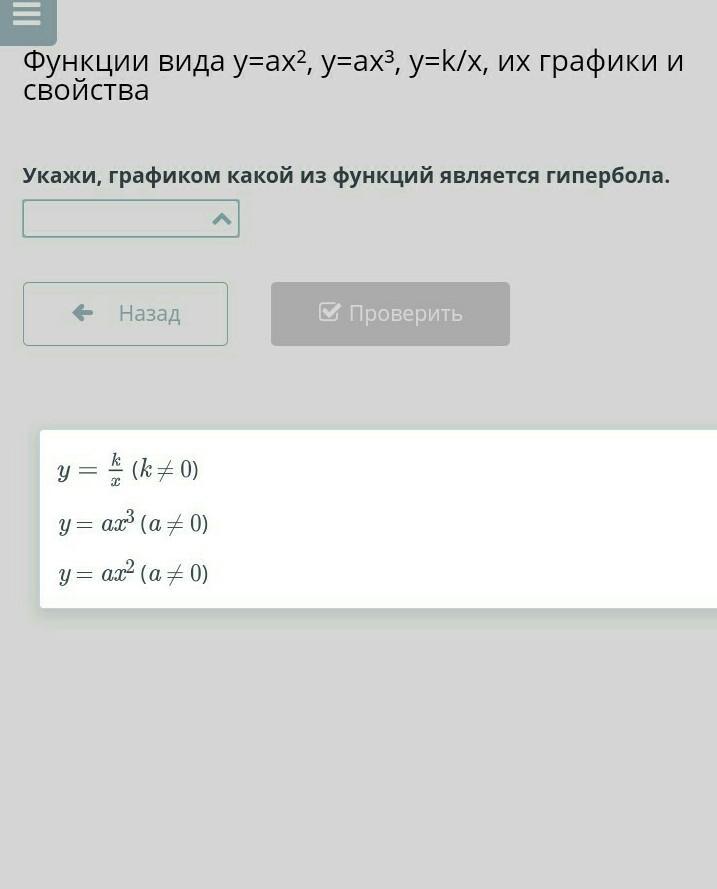Choose option y = ax³ (a ≠ 0)
The image size is (717, 889).
click(133, 523)
